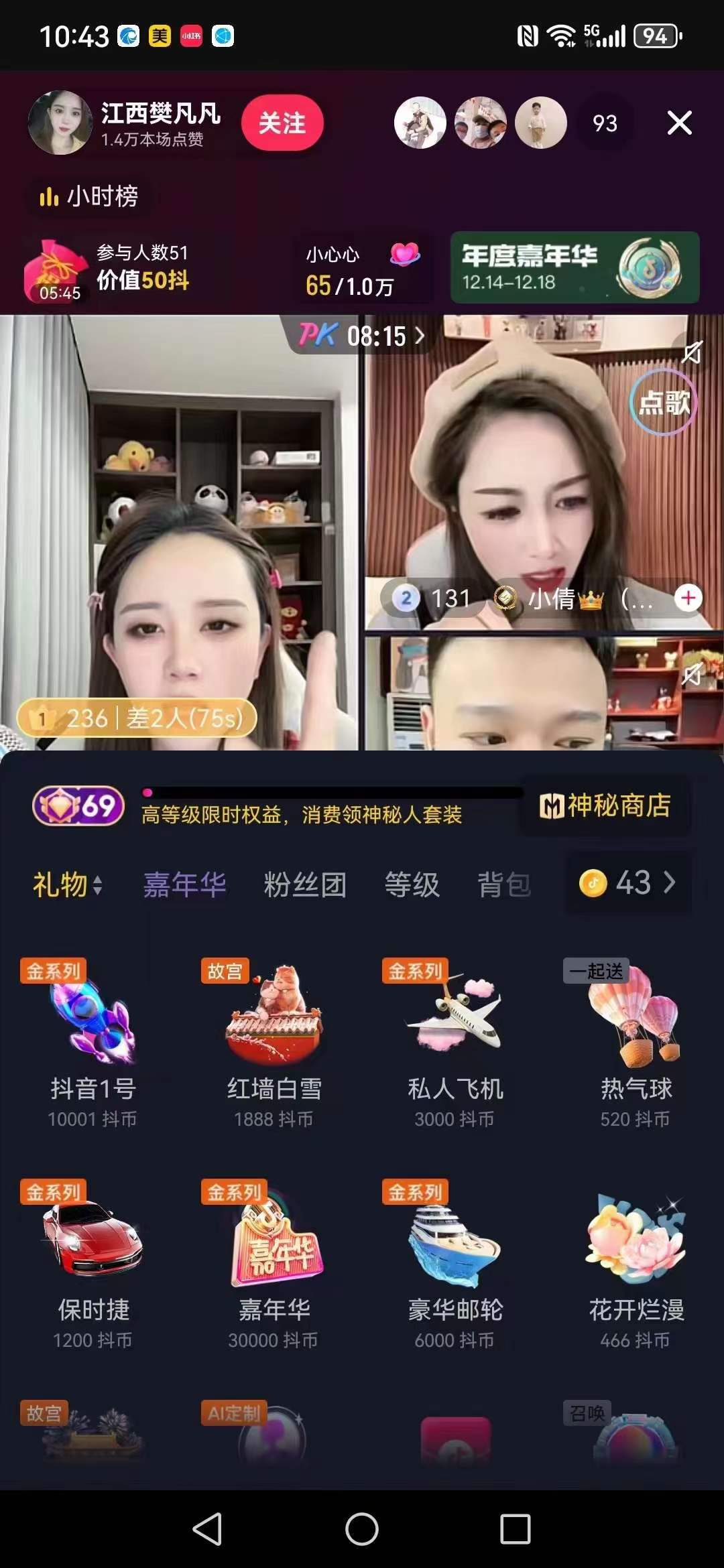724x1568 pixels.
Task: Switch to the 嘉年华 gift tab
Action: click(184, 884)
